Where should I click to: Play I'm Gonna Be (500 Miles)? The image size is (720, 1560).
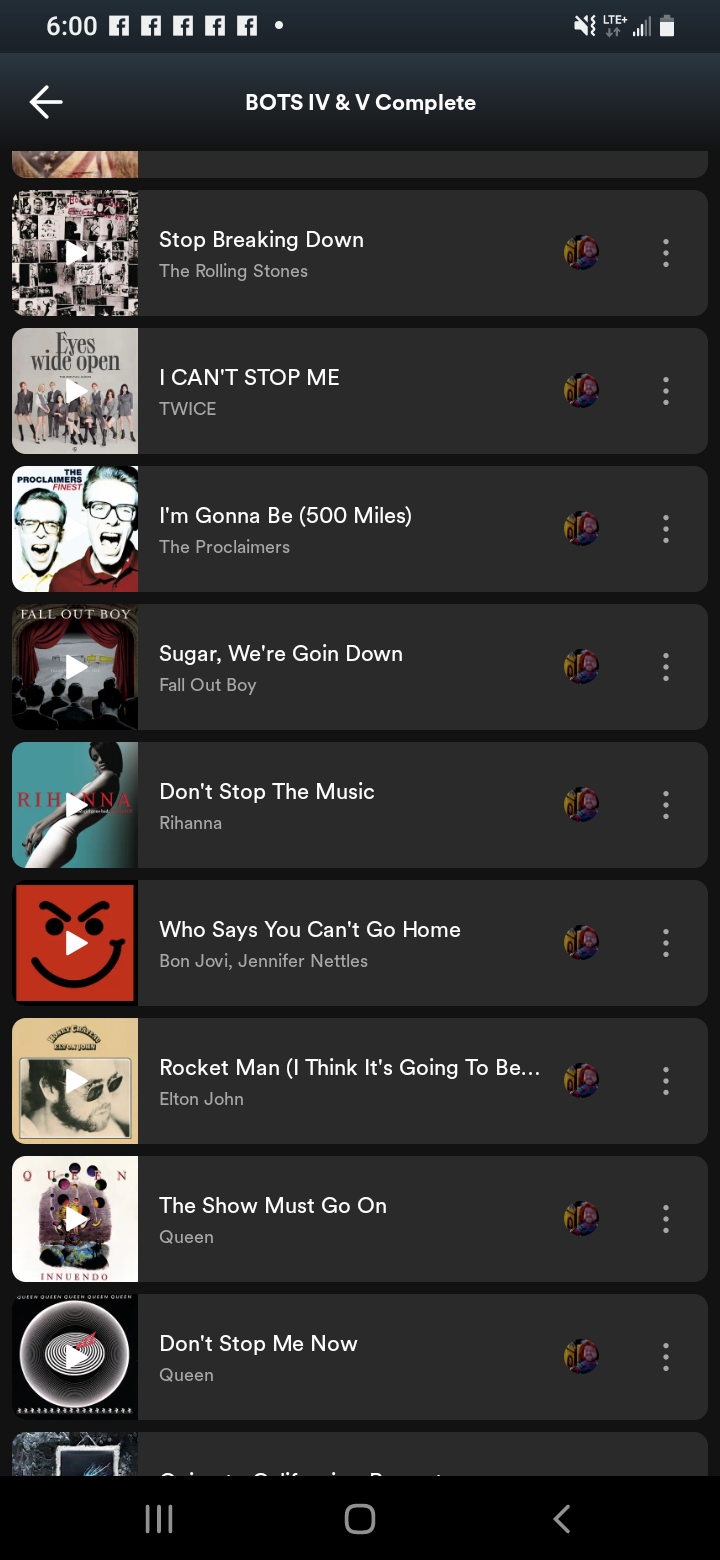[76, 529]
